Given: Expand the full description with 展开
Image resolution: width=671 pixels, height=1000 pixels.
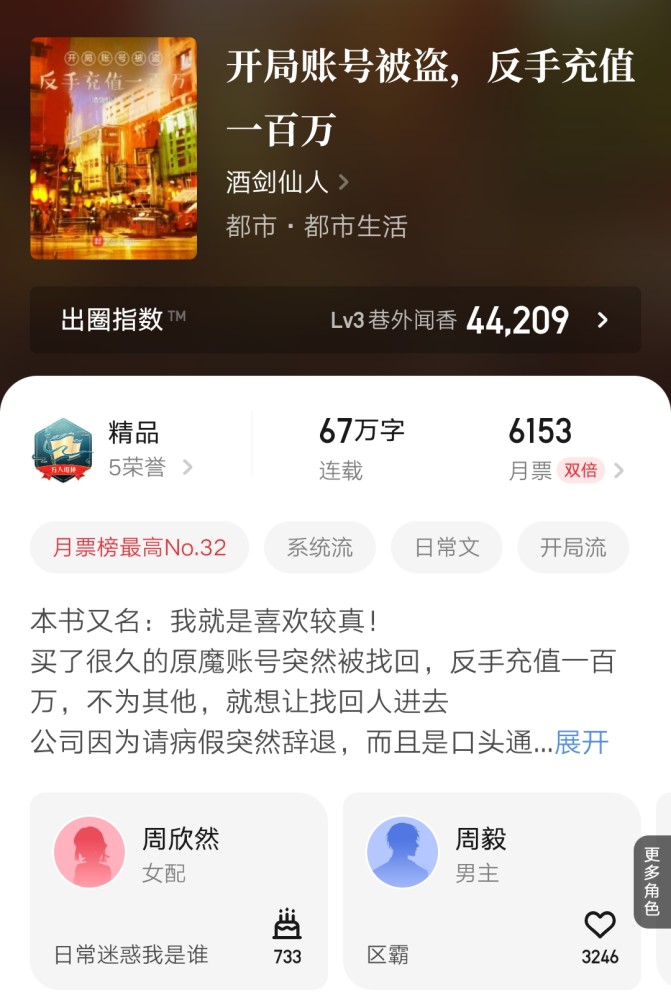Looking at the screenshot, I should pyautogui.click(x=581, y=742).
